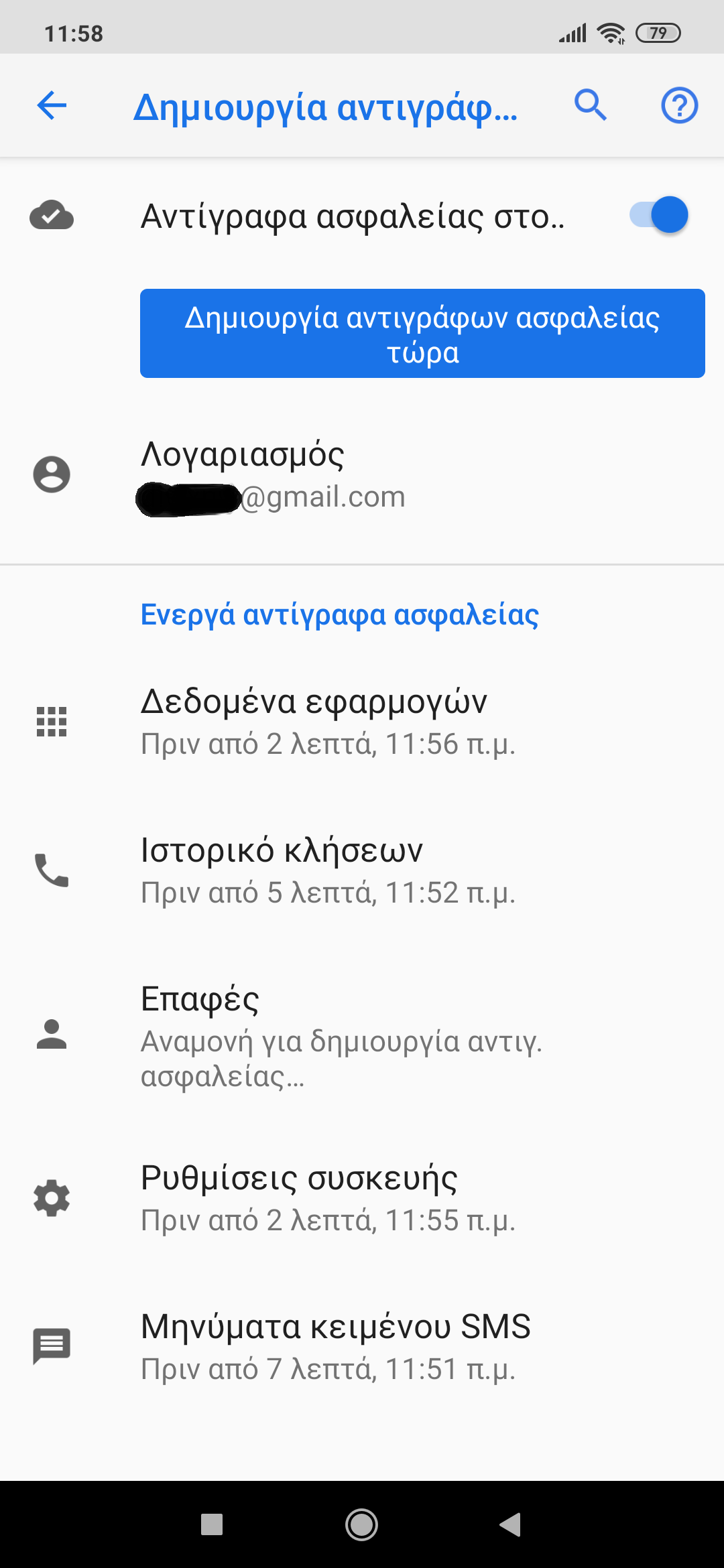This screenshot has width=724, height=1568.
Task: Toggle the Αντίγραφα ασφαλείας switch off
Action: 659,215
